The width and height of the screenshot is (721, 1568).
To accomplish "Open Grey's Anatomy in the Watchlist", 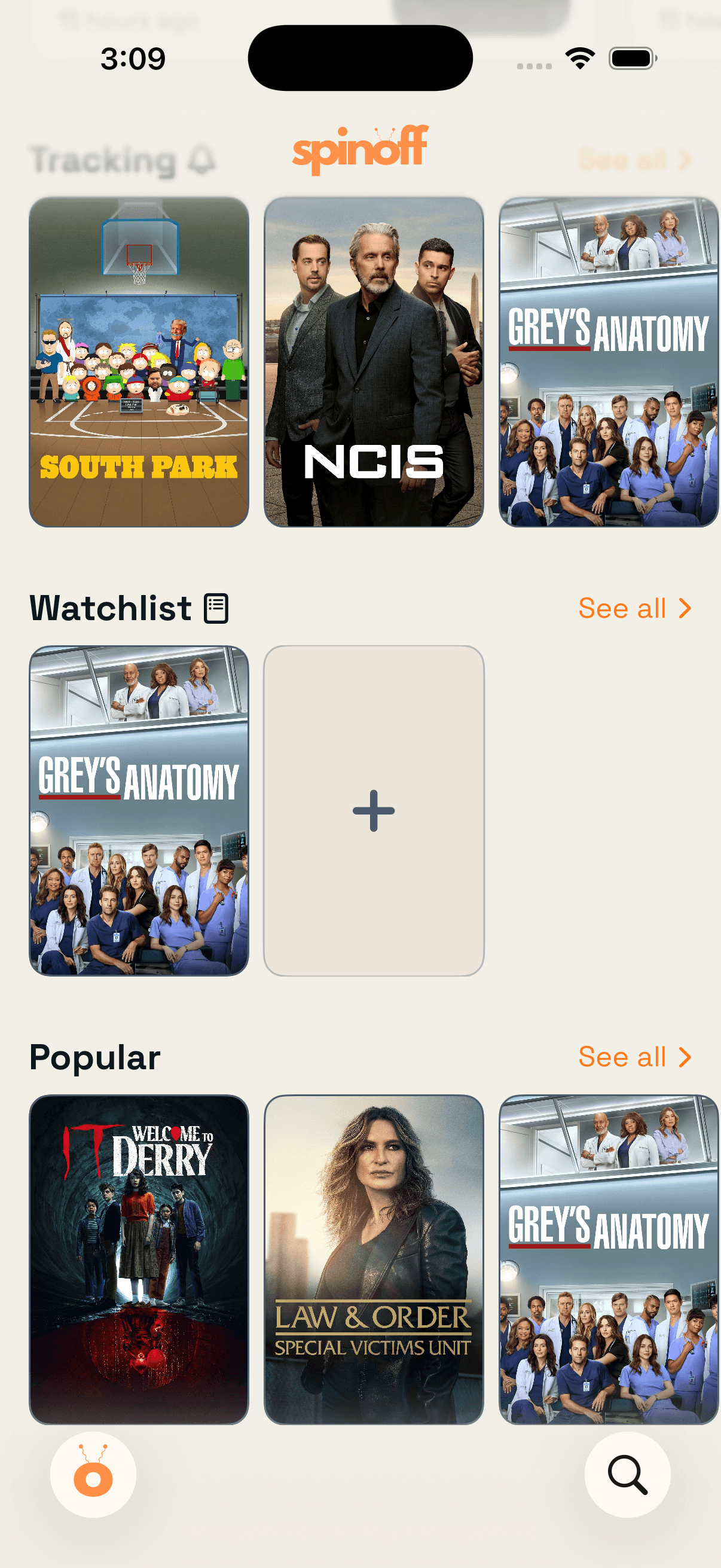I will 139,810.
